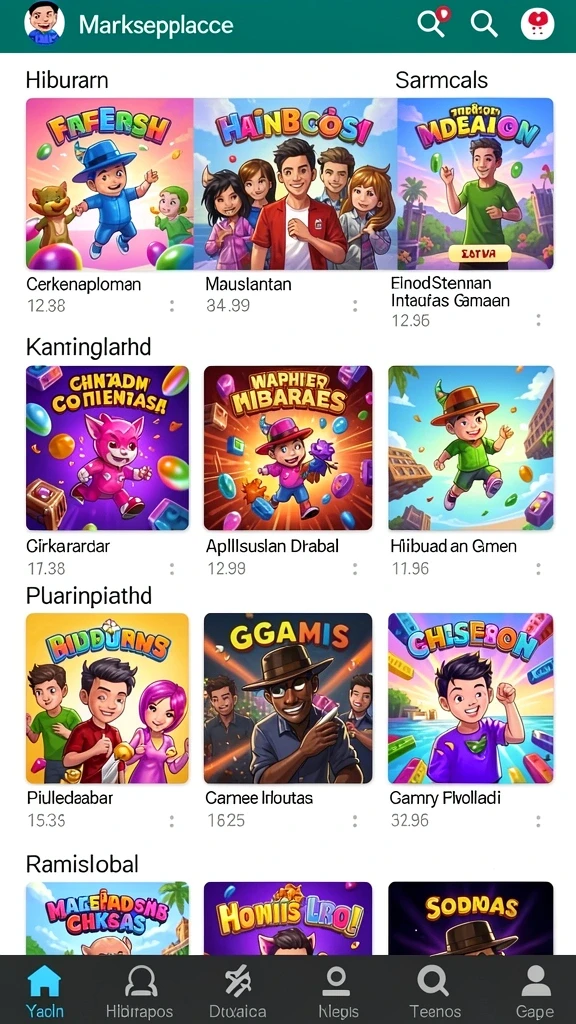Open overflow menu for Gamry Flvolladi

(538, 821)
